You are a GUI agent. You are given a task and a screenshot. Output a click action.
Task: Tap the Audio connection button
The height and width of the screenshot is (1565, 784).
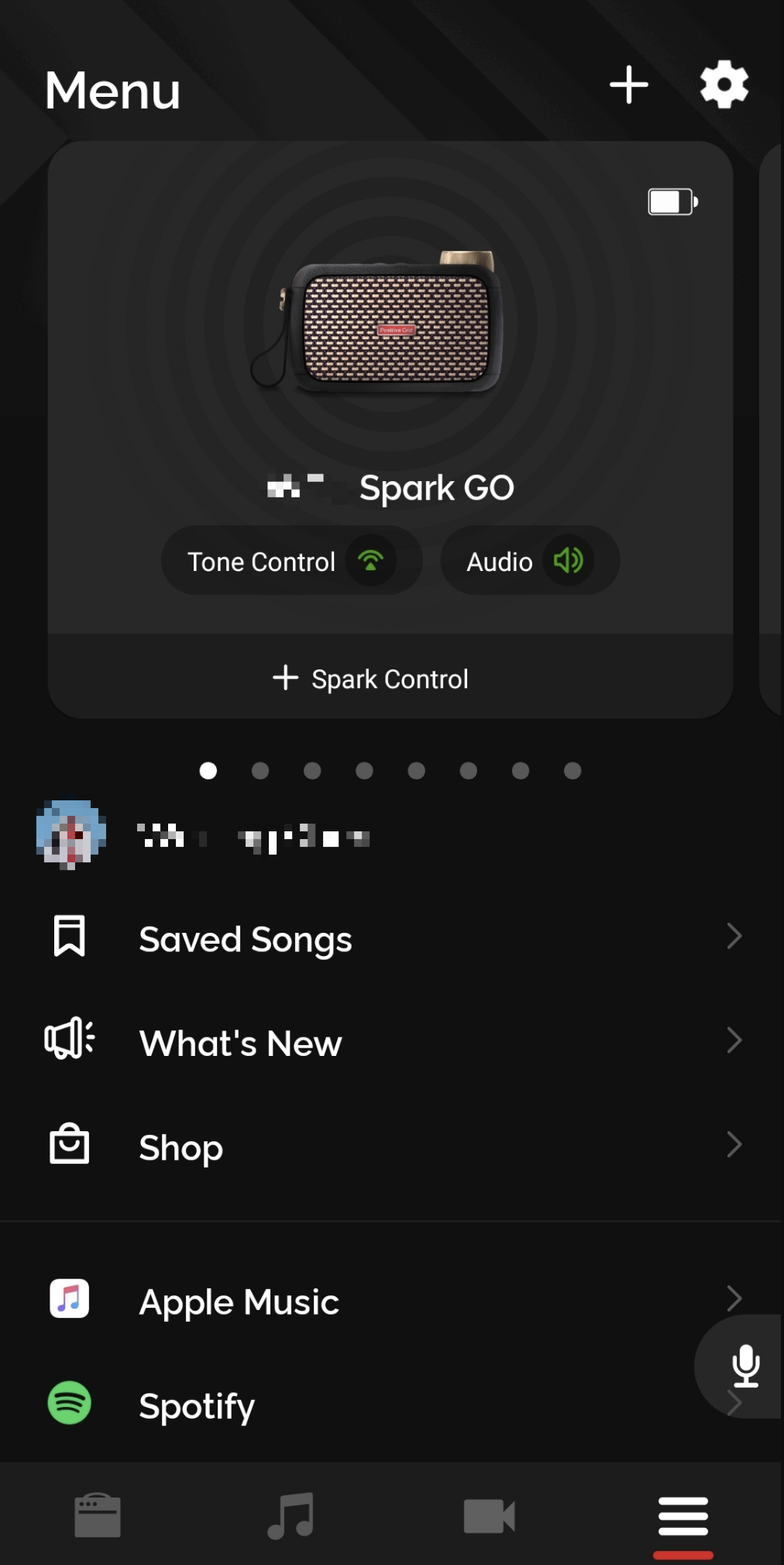coord(529,561)
